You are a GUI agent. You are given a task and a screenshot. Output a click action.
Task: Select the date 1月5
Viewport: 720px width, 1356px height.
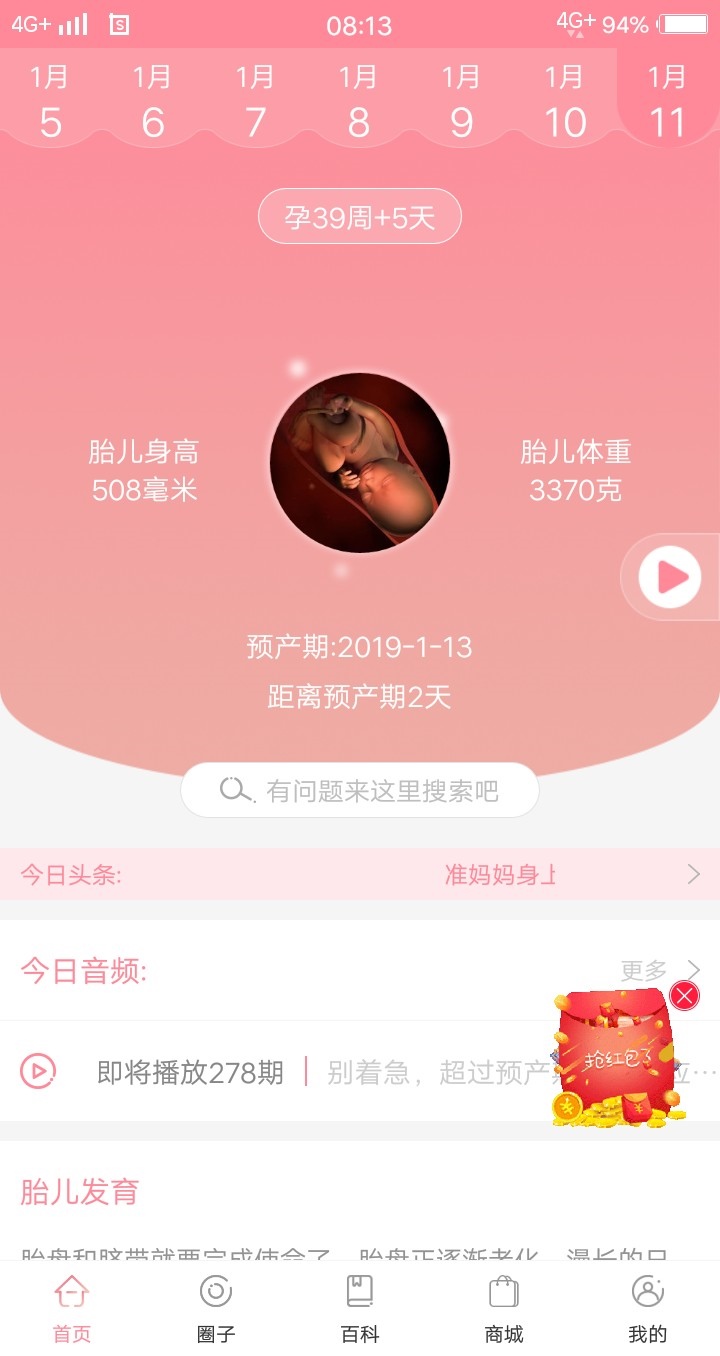pos(50,102)
